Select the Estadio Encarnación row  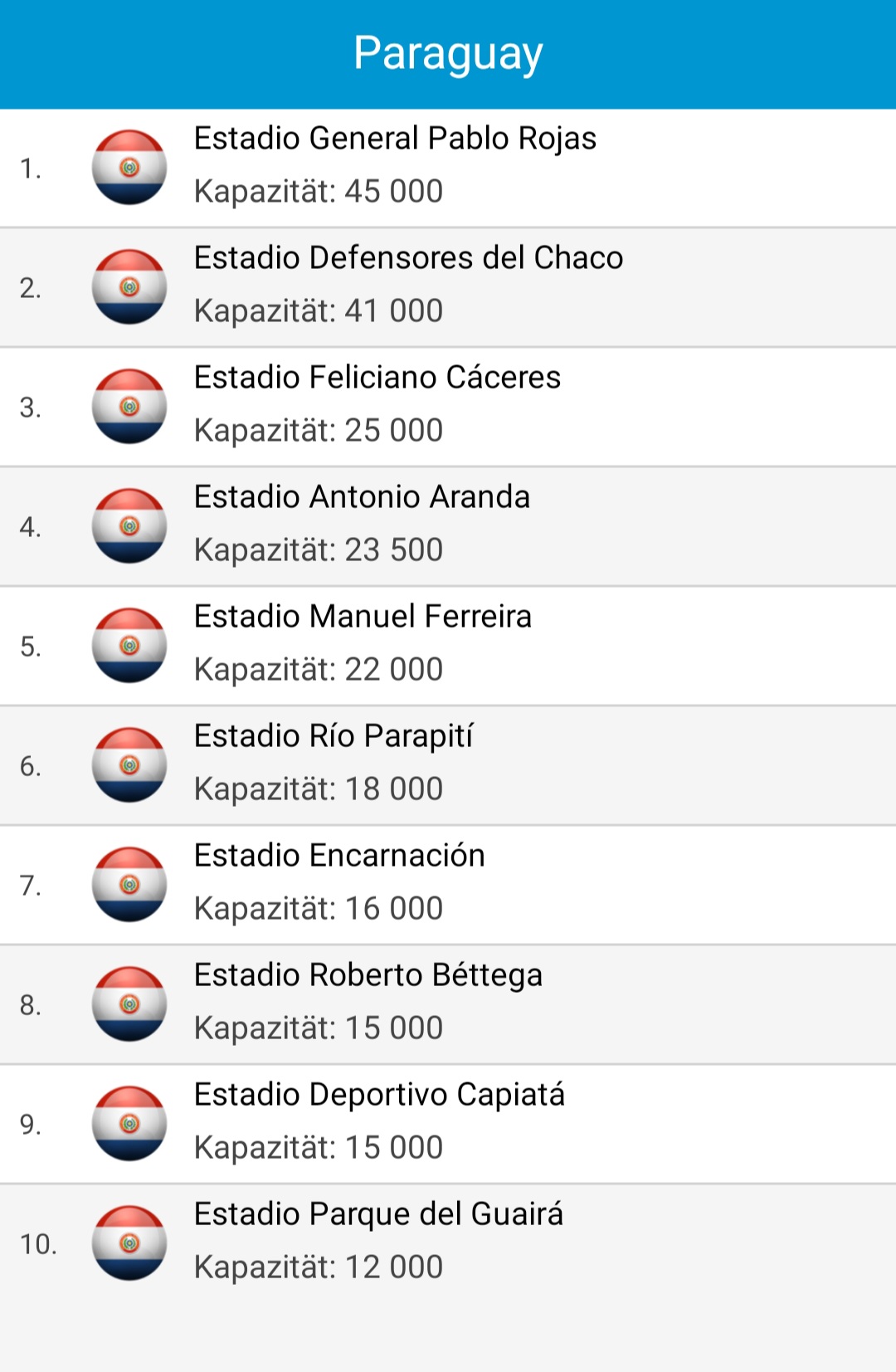pos(448,885)
